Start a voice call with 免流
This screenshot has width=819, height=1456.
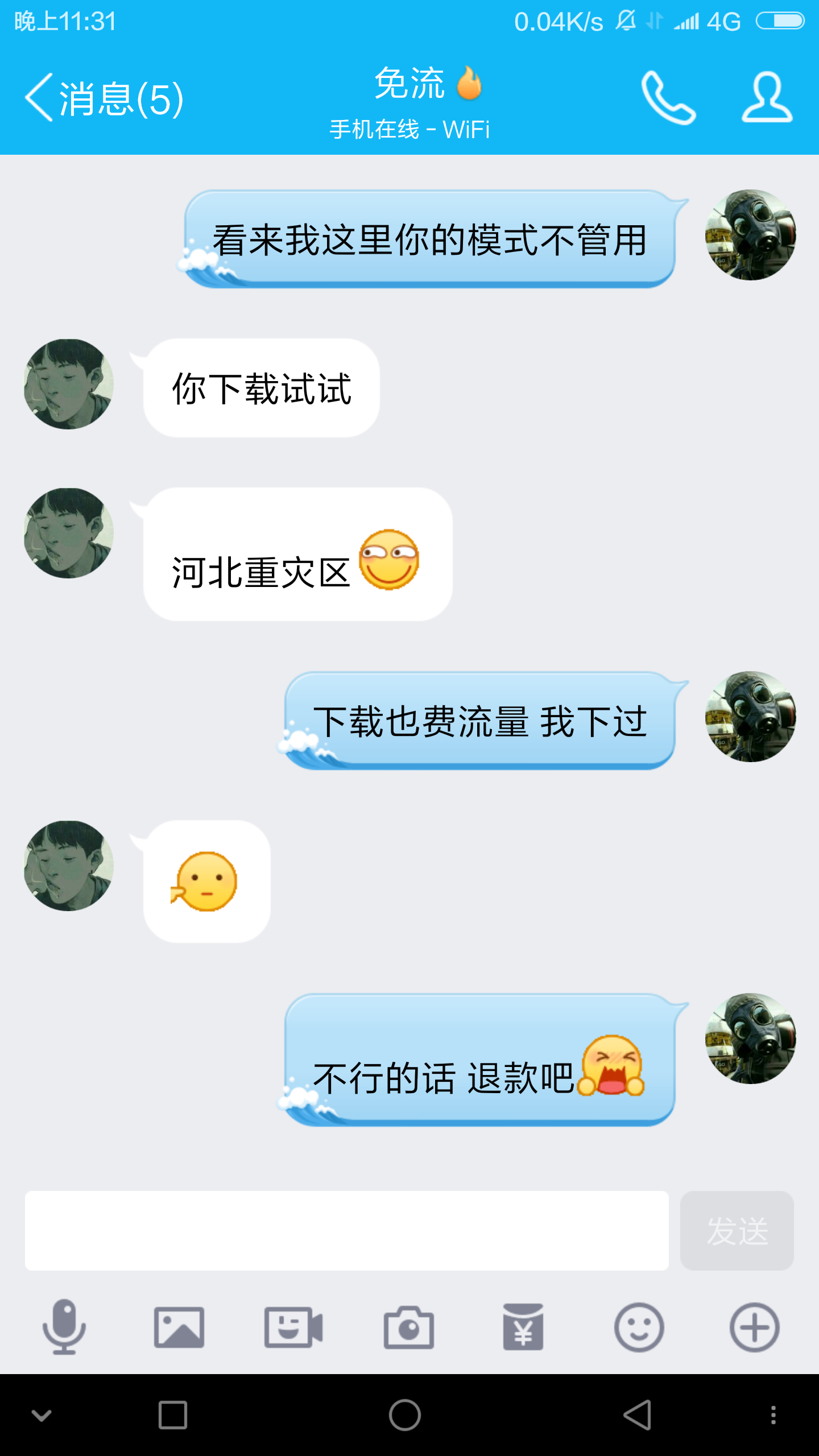coord(668,98)
